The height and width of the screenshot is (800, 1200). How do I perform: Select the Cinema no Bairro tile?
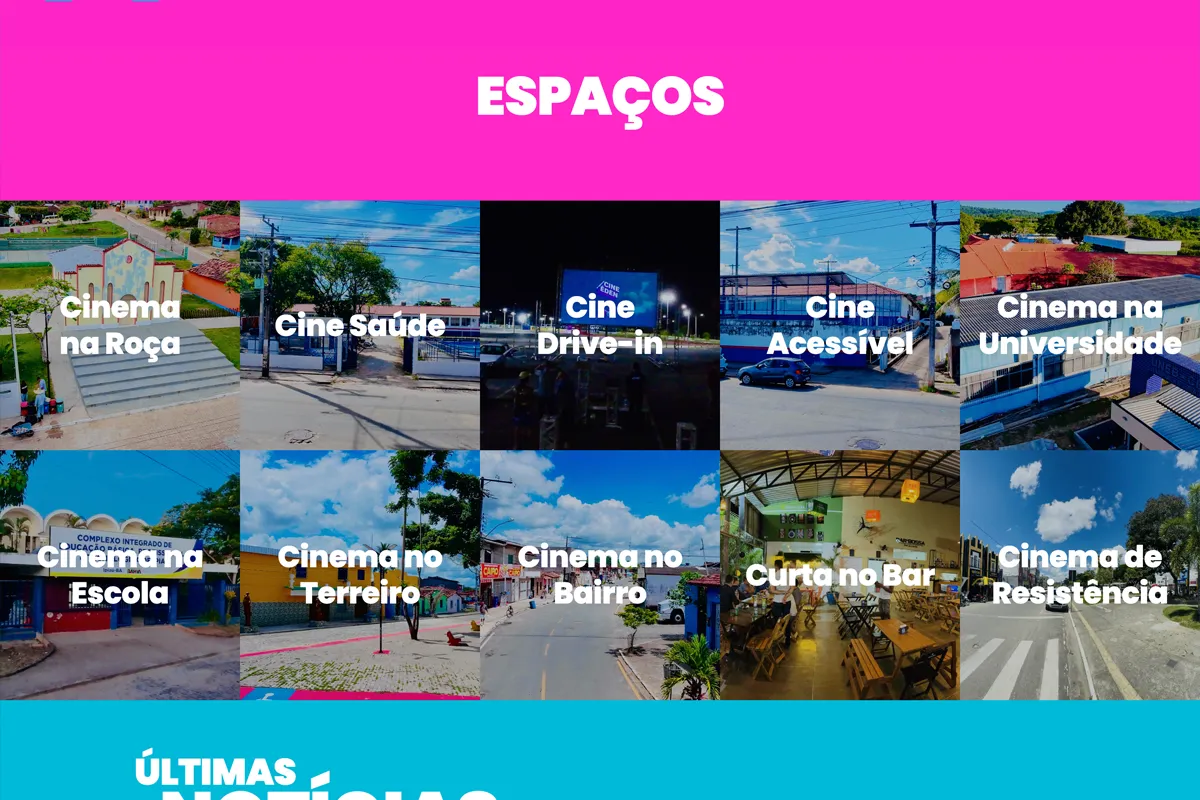point(600,575)
